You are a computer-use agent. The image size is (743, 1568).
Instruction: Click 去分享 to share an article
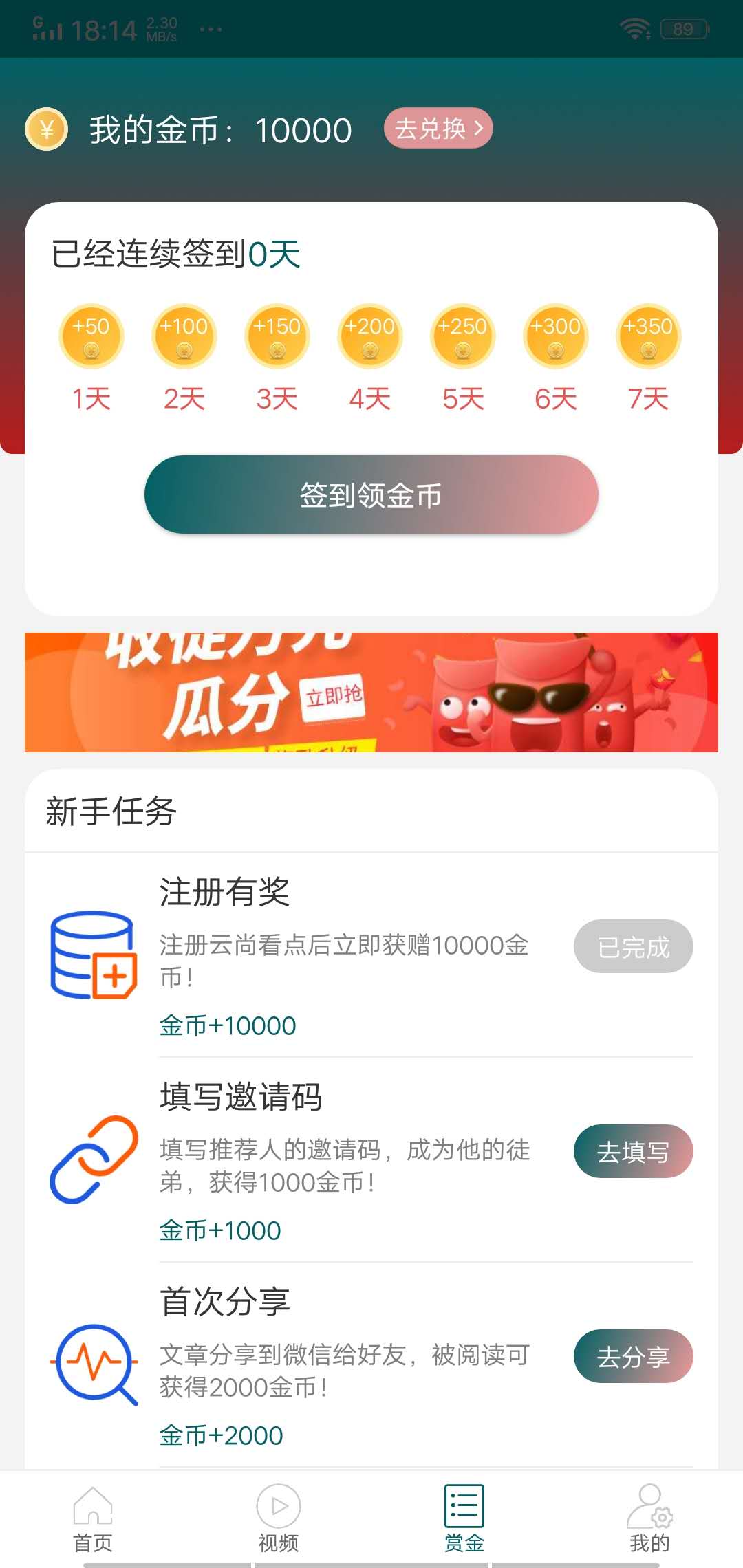click(x=633, y=1357)
